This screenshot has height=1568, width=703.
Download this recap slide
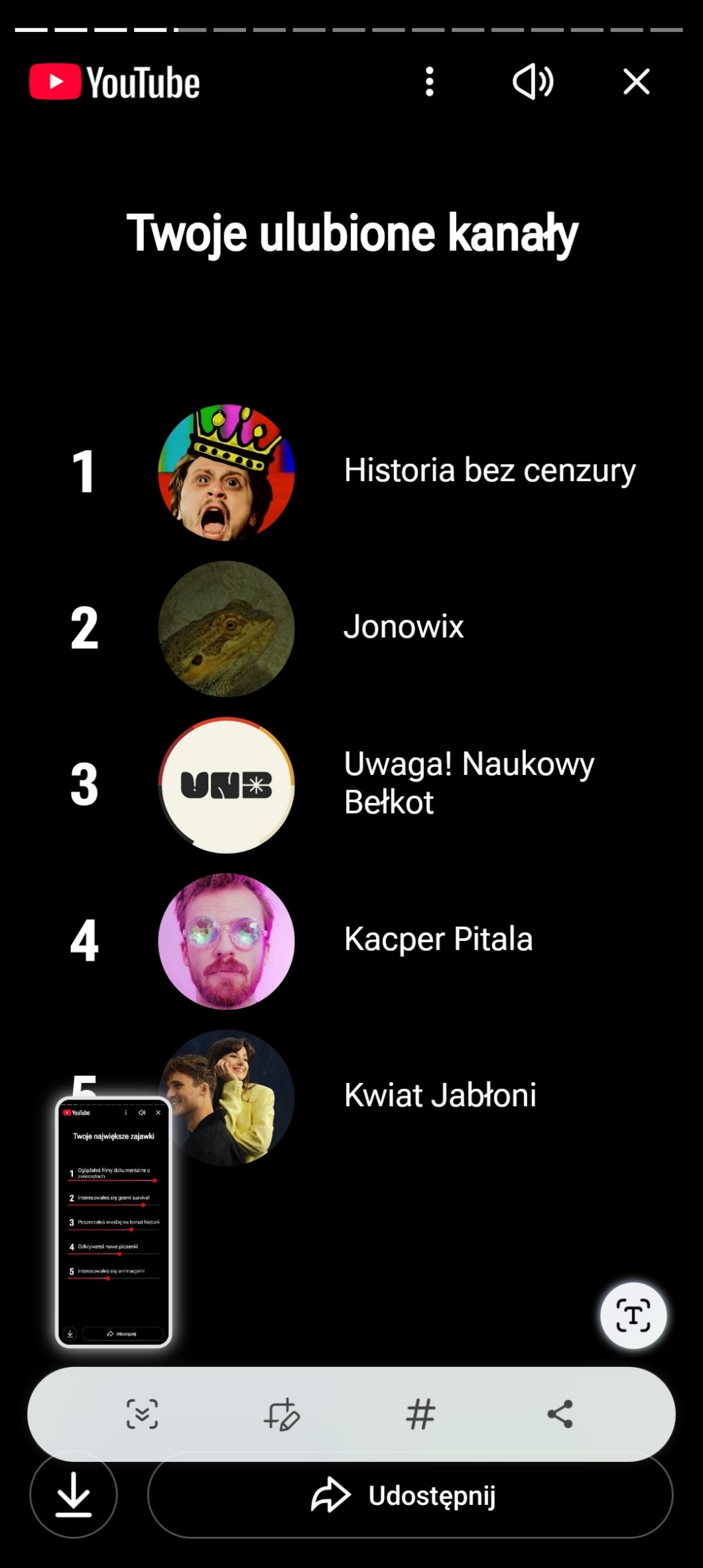(74, 1496)
